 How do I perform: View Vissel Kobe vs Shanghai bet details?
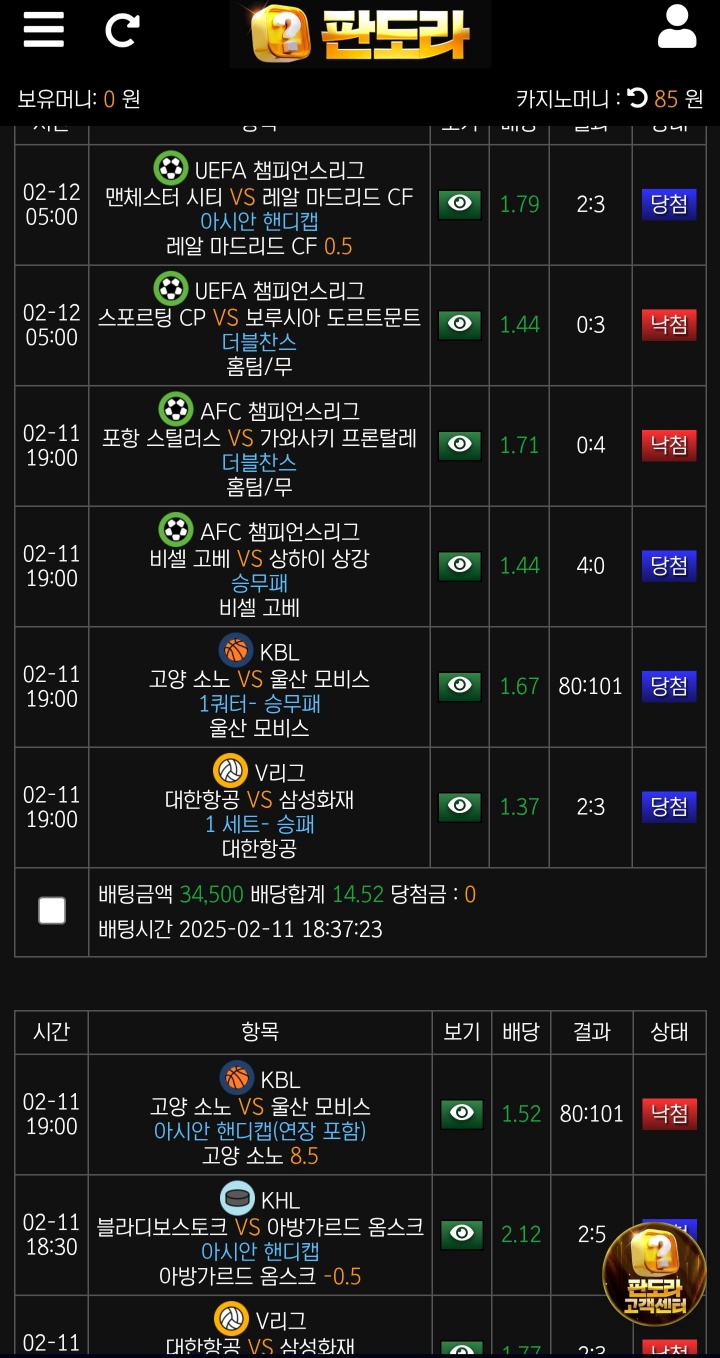[x=459, y=566]
